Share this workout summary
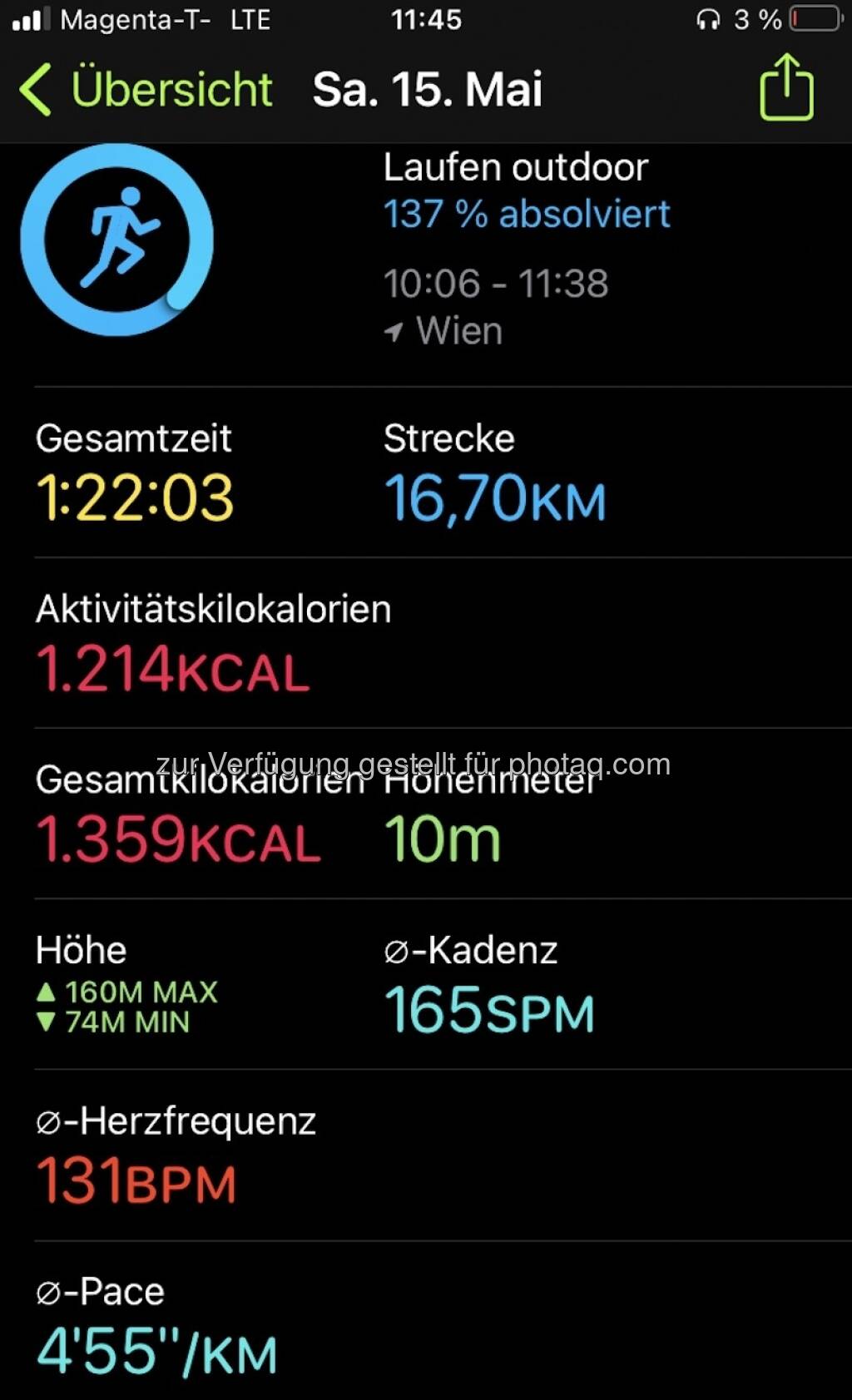Image resolution: width=852 pixels, height=1400 pixels. (786, 87)
